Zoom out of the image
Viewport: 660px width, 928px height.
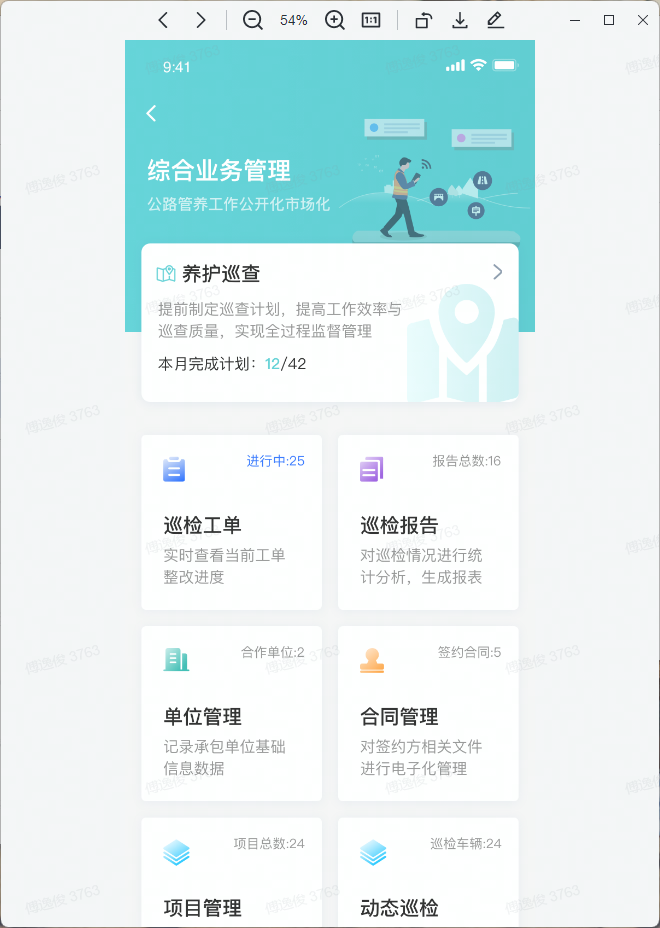(252, 20)
